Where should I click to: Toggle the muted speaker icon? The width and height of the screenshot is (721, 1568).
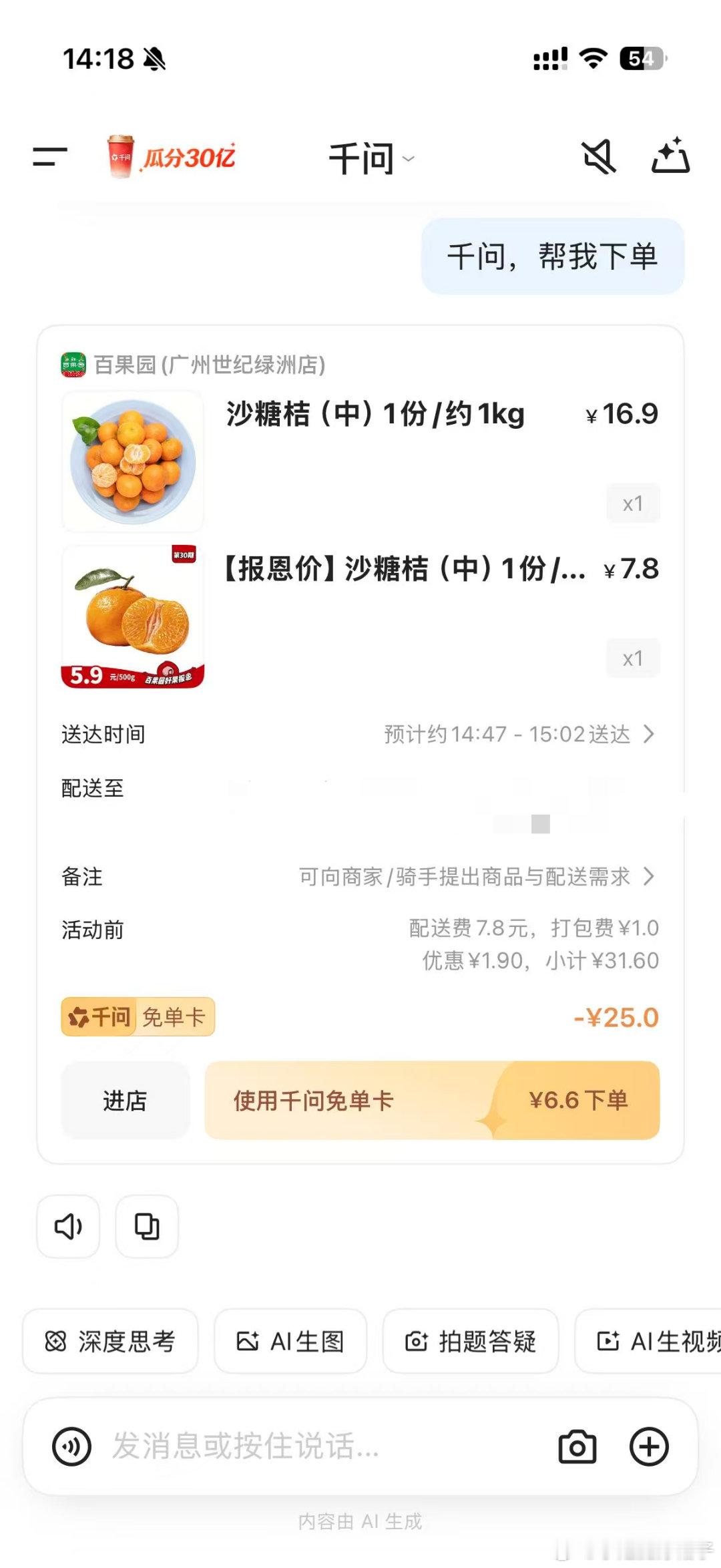598,158
